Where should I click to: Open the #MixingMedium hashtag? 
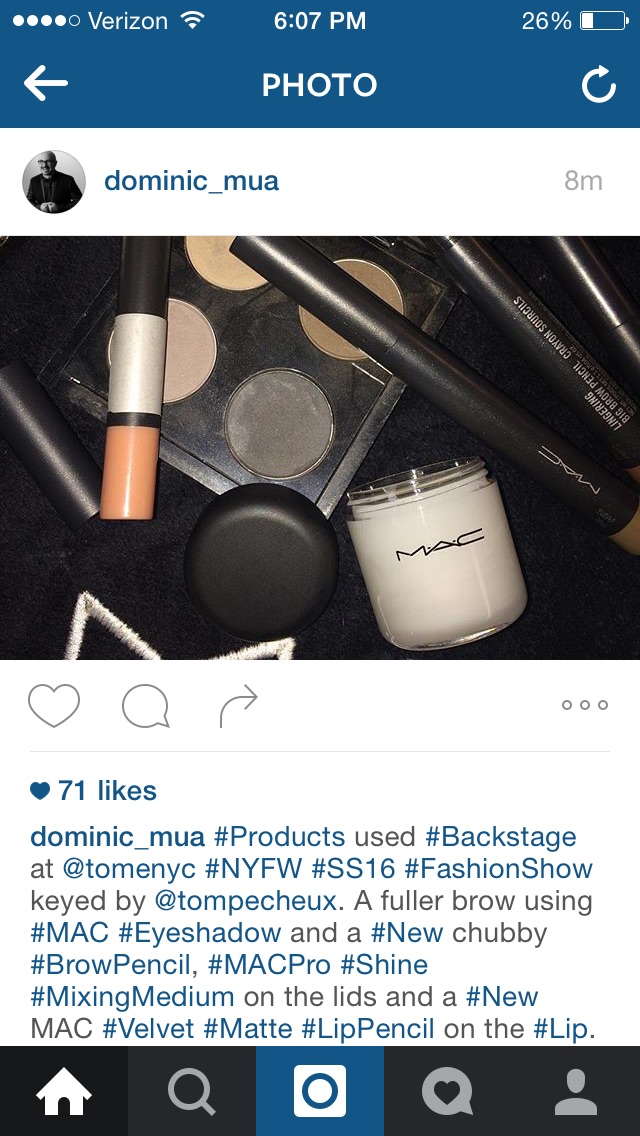click(x=133, y=996)
